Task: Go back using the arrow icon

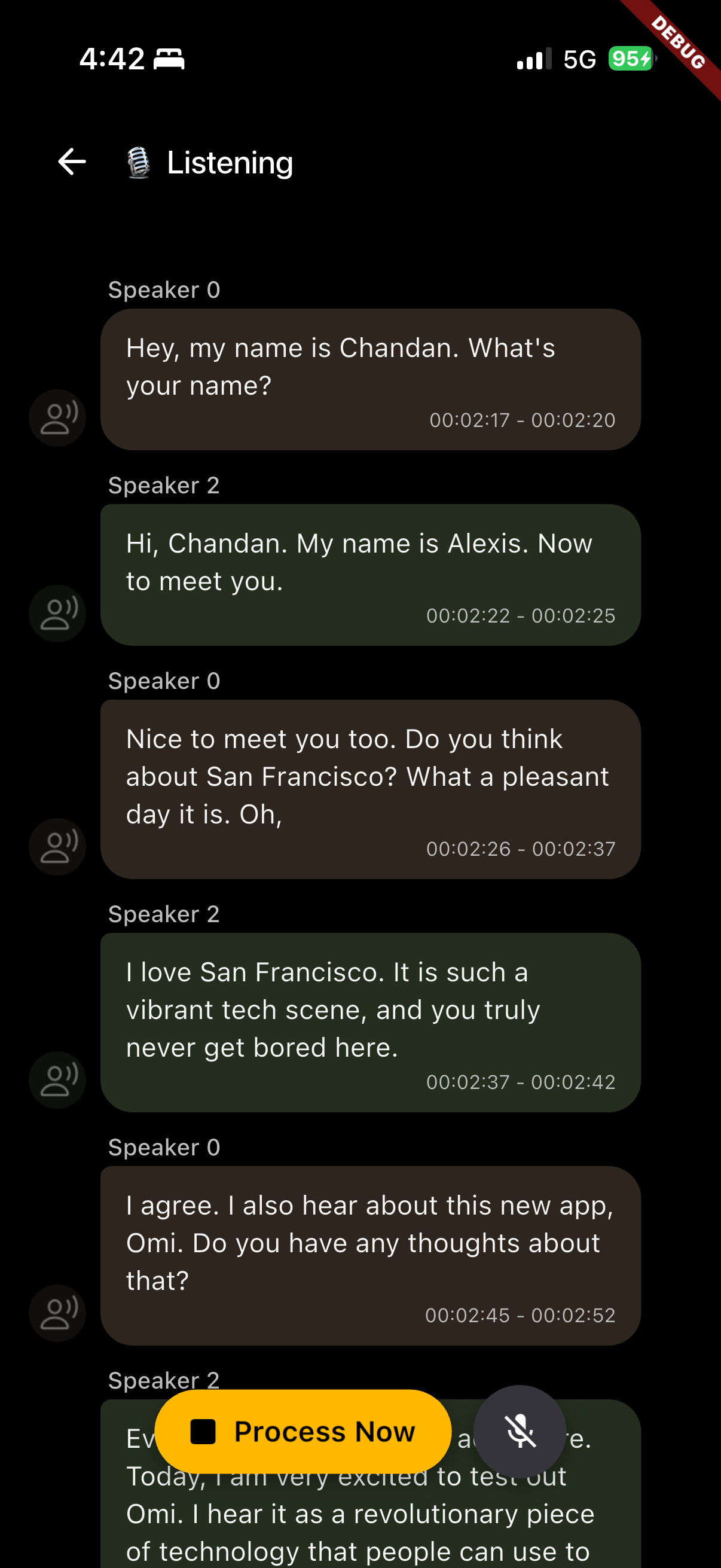Action: pyautogui.click(x=72, y=162)
